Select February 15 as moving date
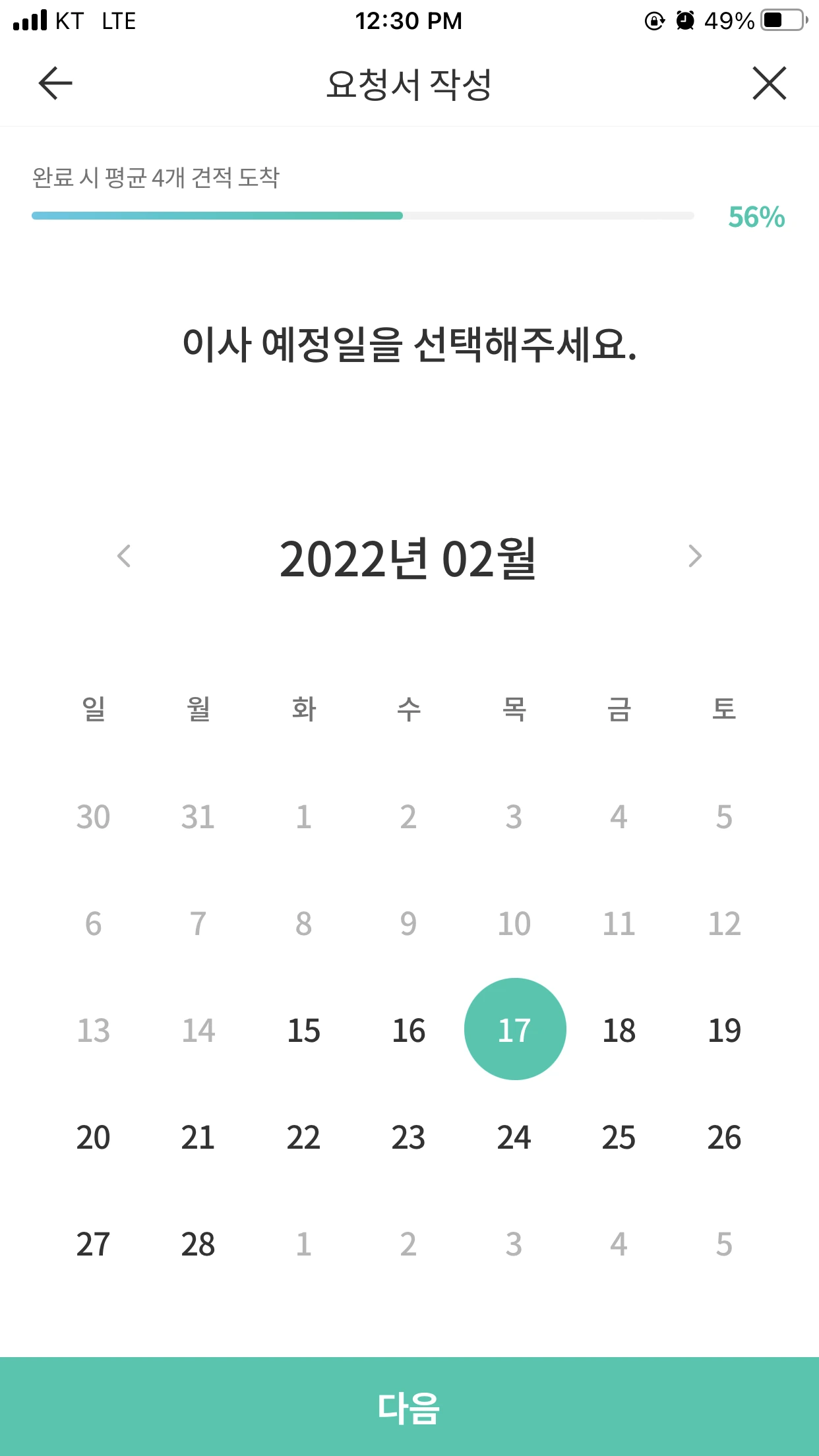The width and height of the screenshot is (819, 1456). click(304, 1030)
